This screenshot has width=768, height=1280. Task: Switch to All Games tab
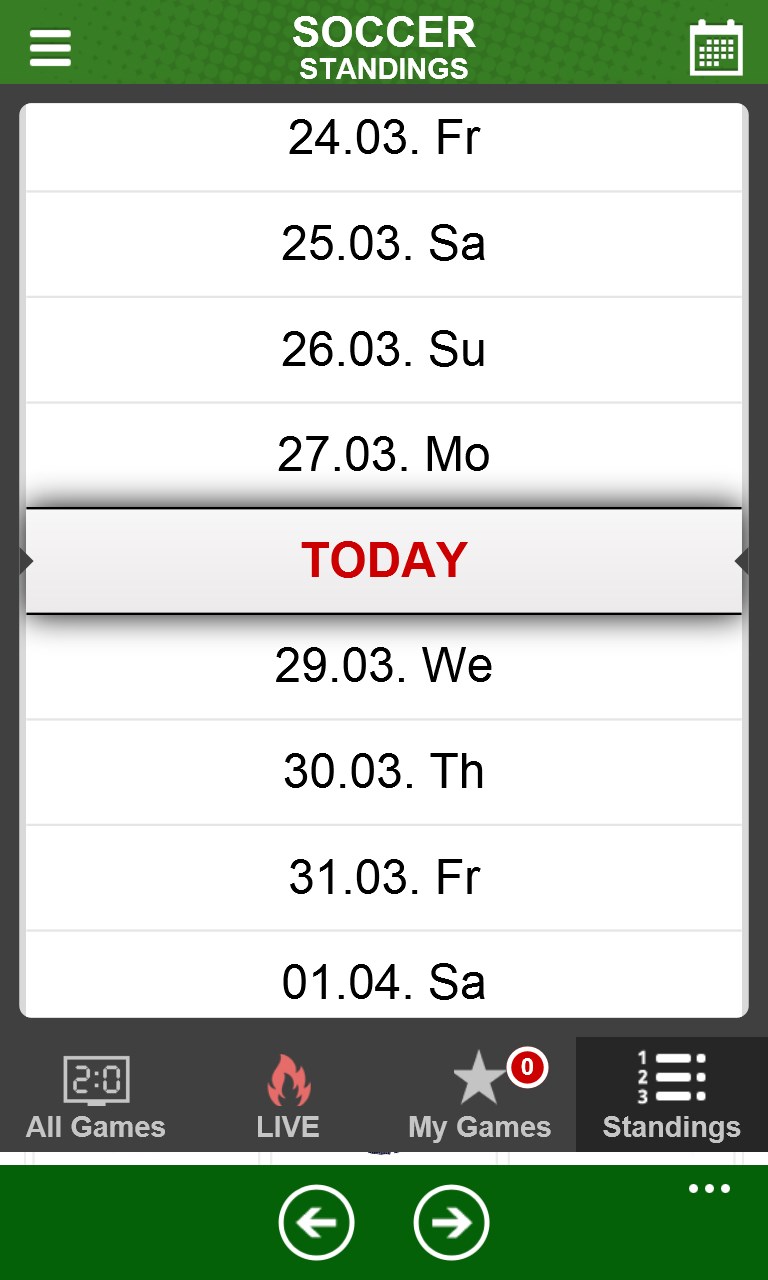point(96,1096)
